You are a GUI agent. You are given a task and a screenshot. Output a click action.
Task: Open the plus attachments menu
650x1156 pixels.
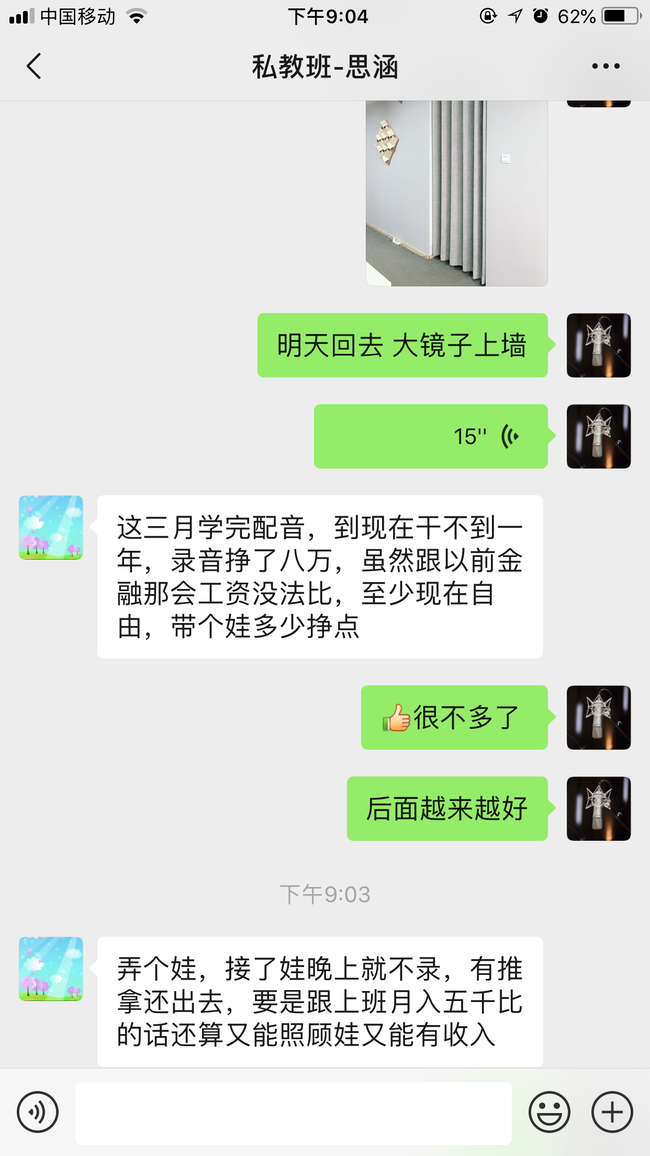[612, 1112]
